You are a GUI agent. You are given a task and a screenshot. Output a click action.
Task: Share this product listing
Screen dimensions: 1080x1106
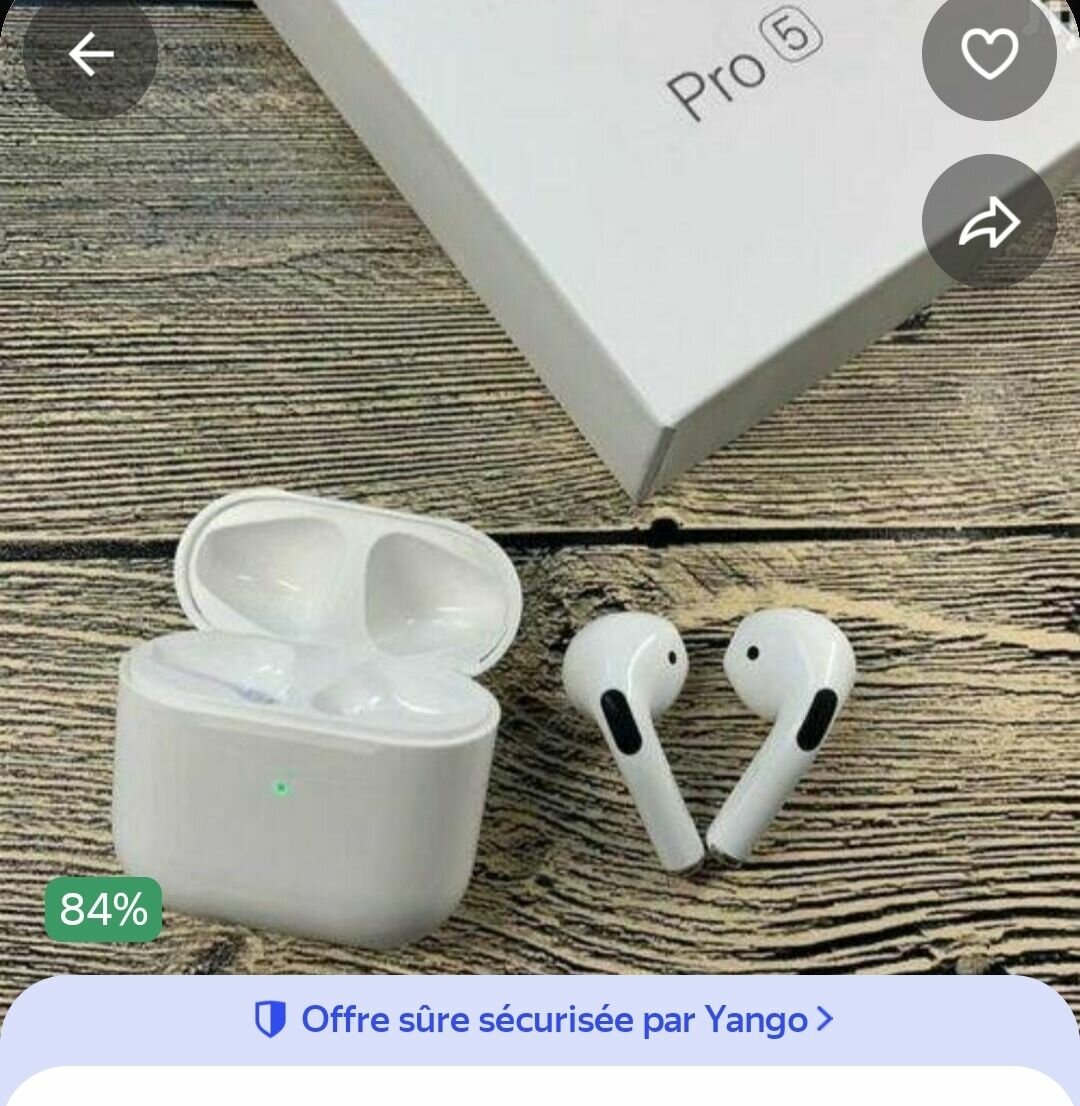(989, 222)
